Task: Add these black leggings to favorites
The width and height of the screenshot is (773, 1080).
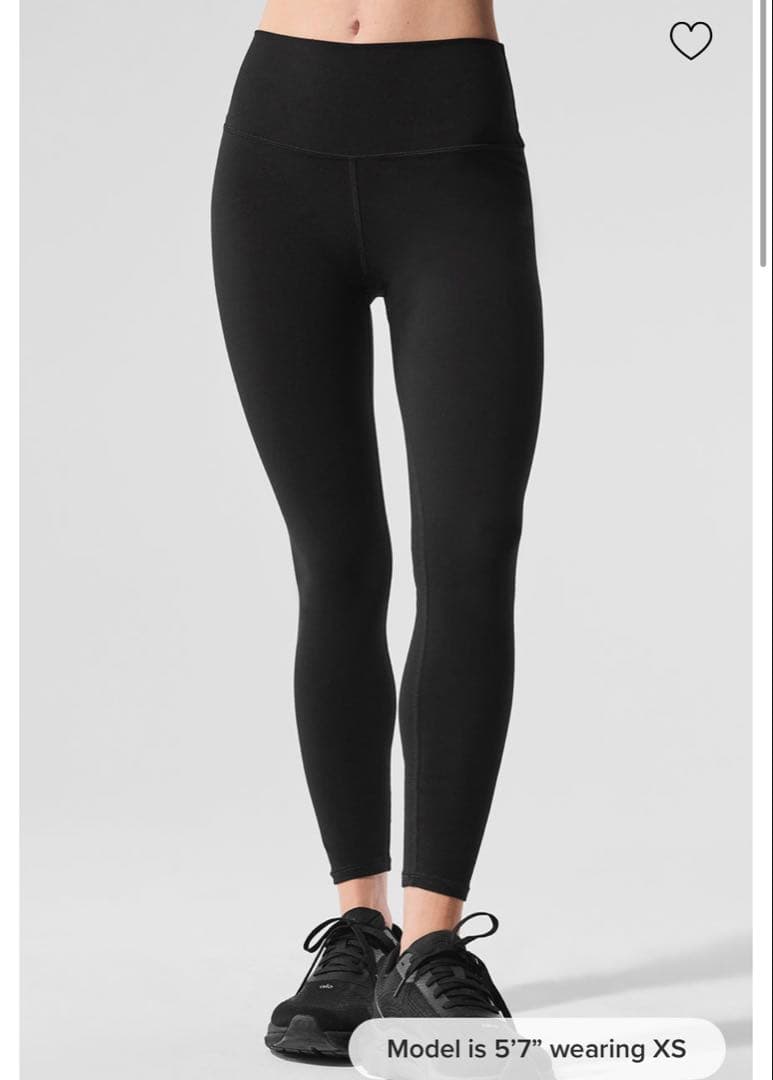Action: point(690,41)
